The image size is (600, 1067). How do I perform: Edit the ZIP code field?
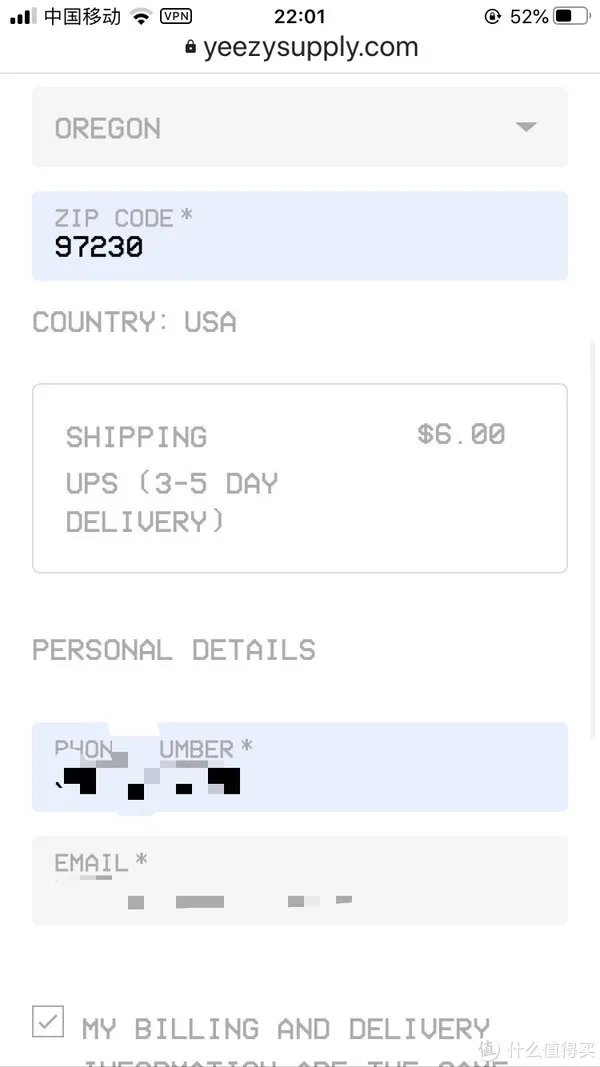300,236
